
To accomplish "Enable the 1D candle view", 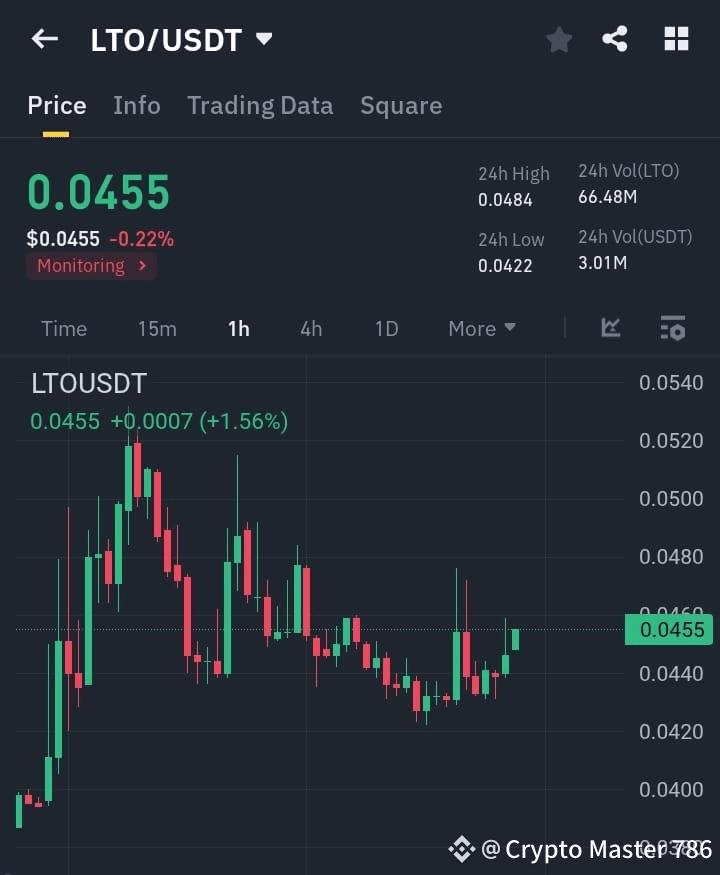I will 386,328.
